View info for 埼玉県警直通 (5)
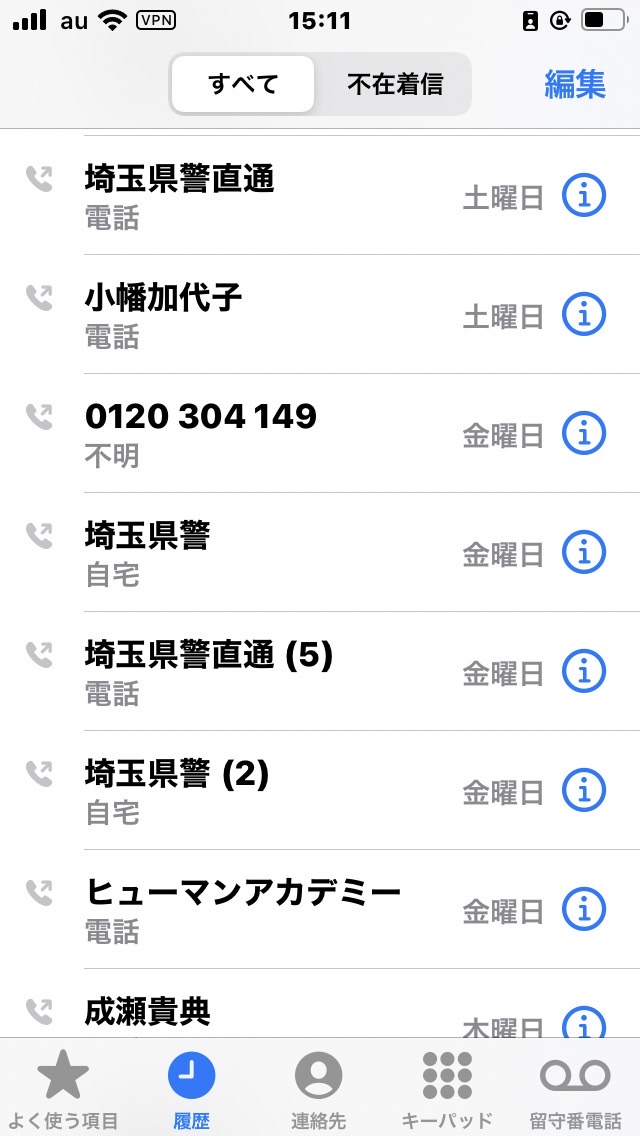This screenshot has height=1136, width=640. [583, 671]
